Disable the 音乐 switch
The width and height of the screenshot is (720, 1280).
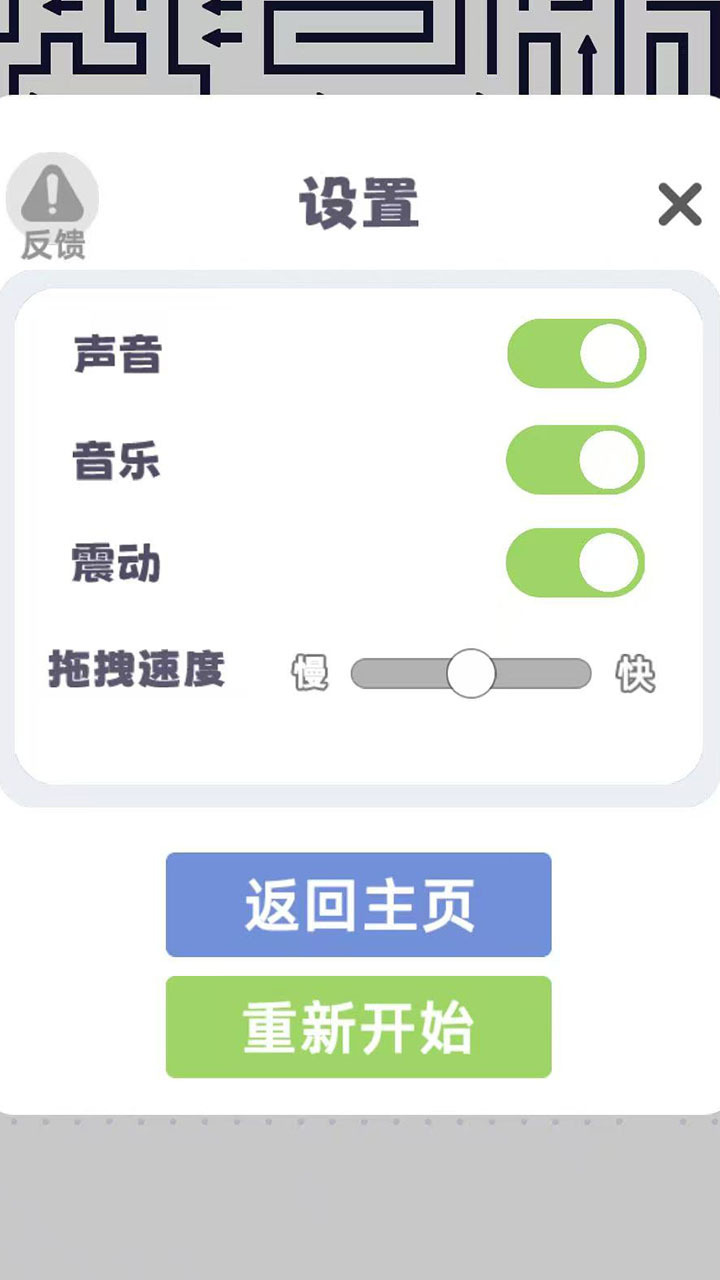point(575,460)
